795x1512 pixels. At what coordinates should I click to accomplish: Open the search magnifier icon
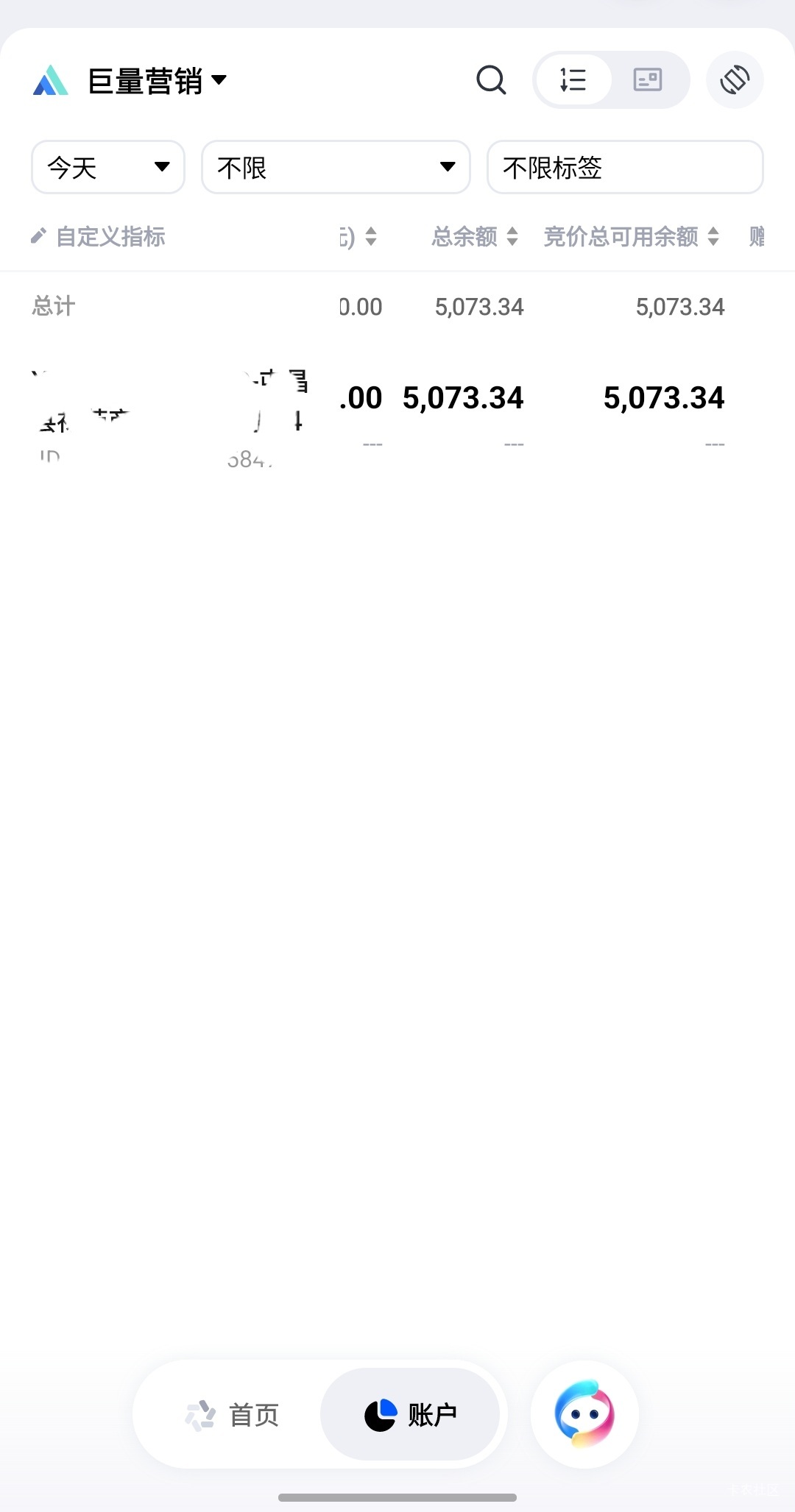491,80
